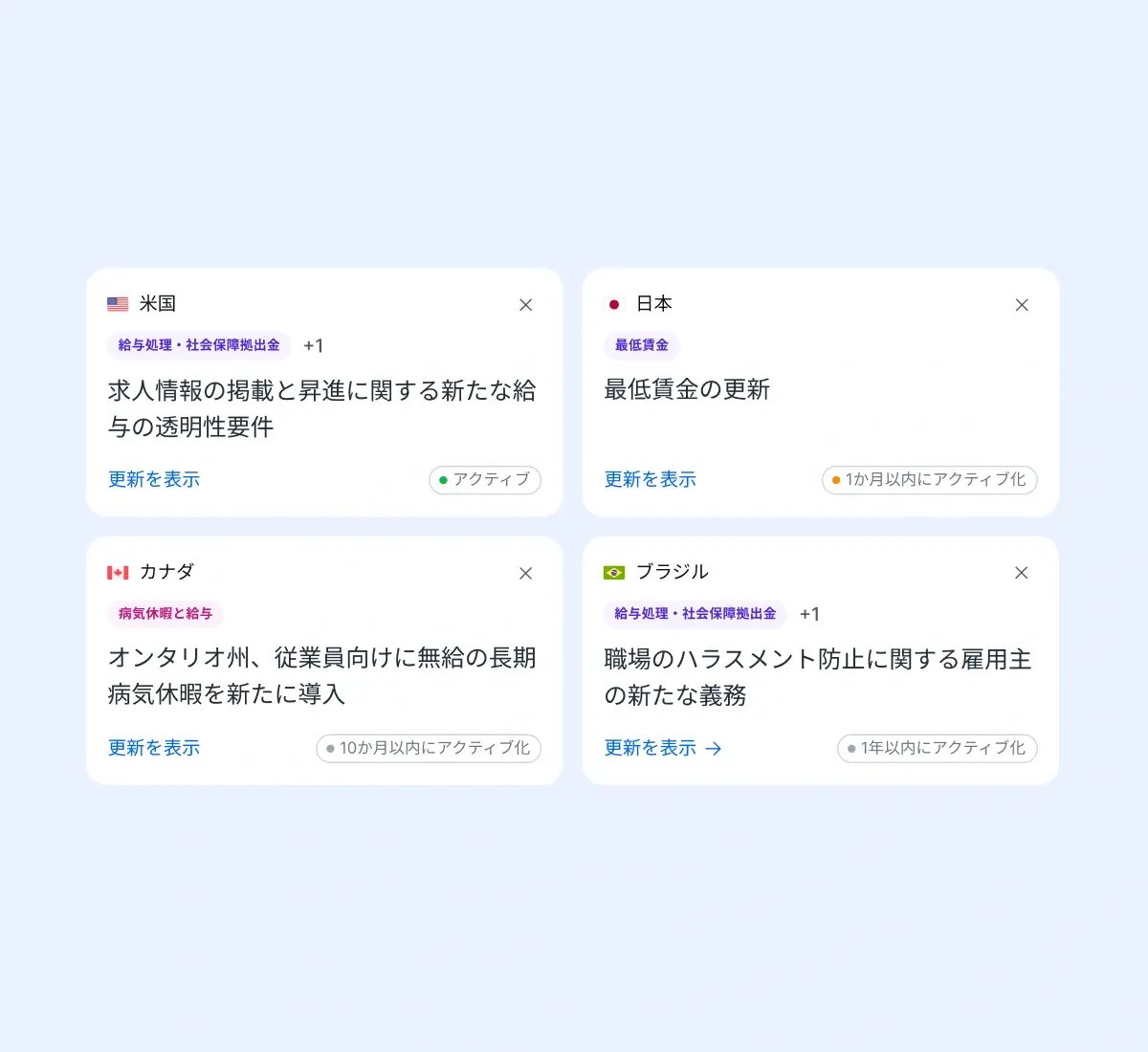Select the 給与処理・社会保障拠出金 tag on 米国 card
Screen dimensions: 1148x1052
(199, 345)
